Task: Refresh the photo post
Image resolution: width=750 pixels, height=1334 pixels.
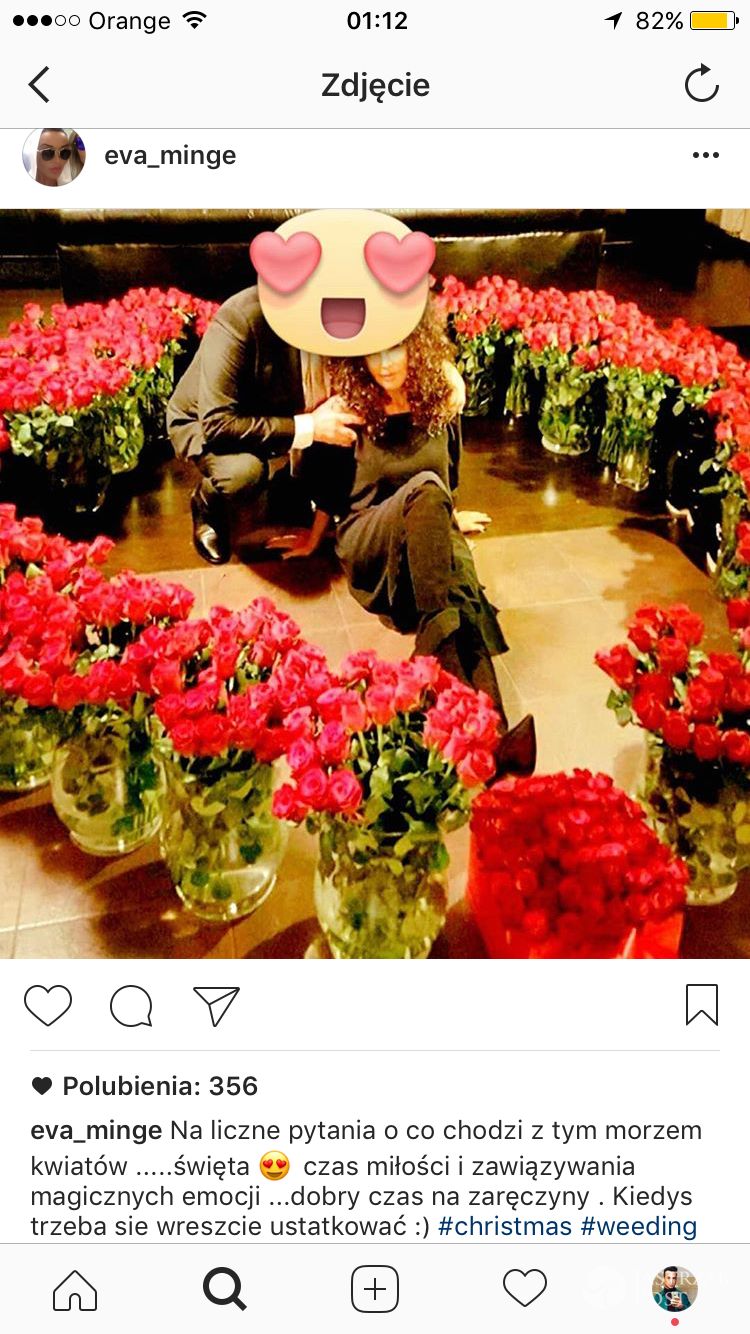Action: tap(701, 84)
